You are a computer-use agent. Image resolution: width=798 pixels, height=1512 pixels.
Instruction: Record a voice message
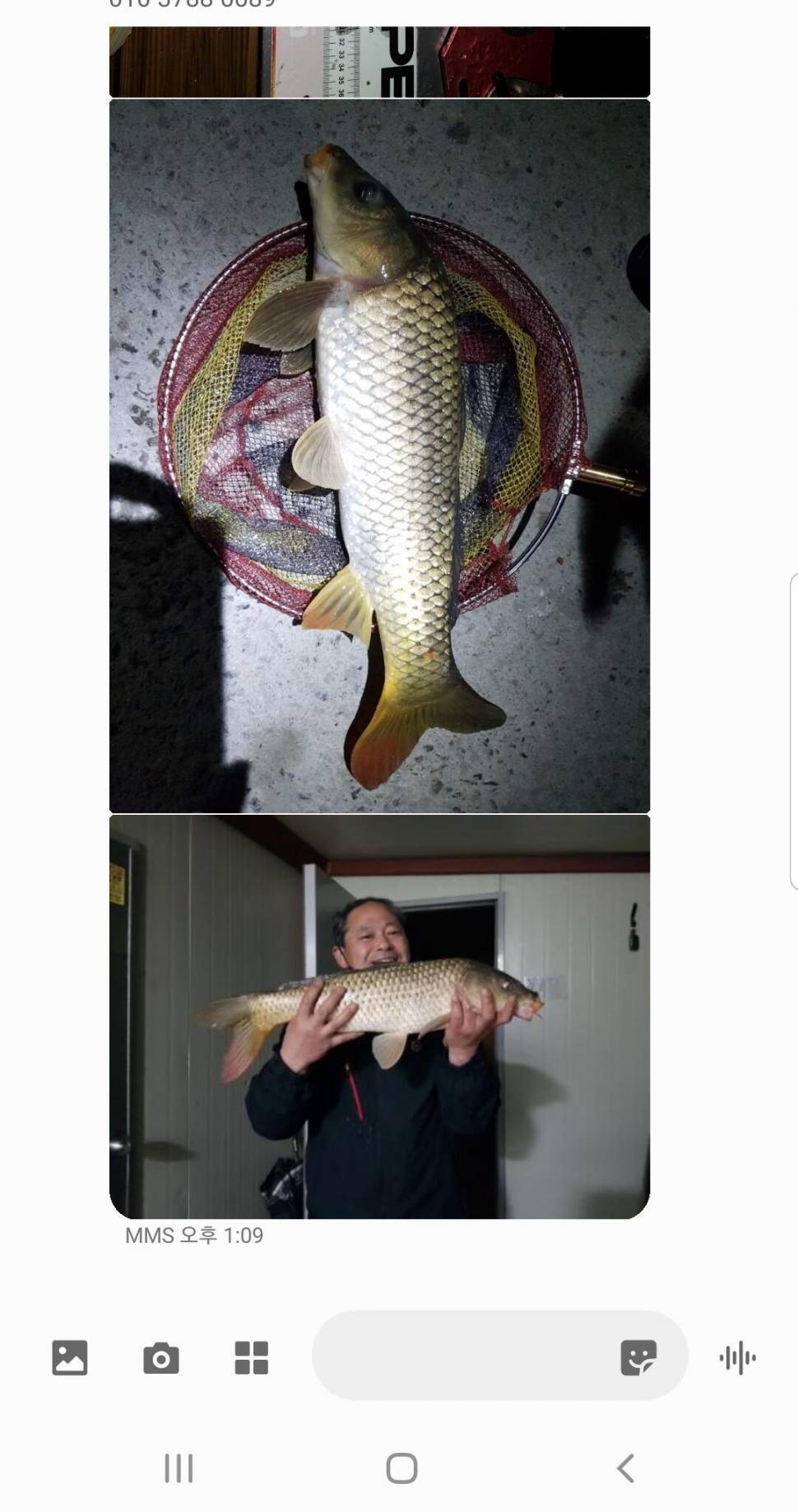[x=737, y=1358]
